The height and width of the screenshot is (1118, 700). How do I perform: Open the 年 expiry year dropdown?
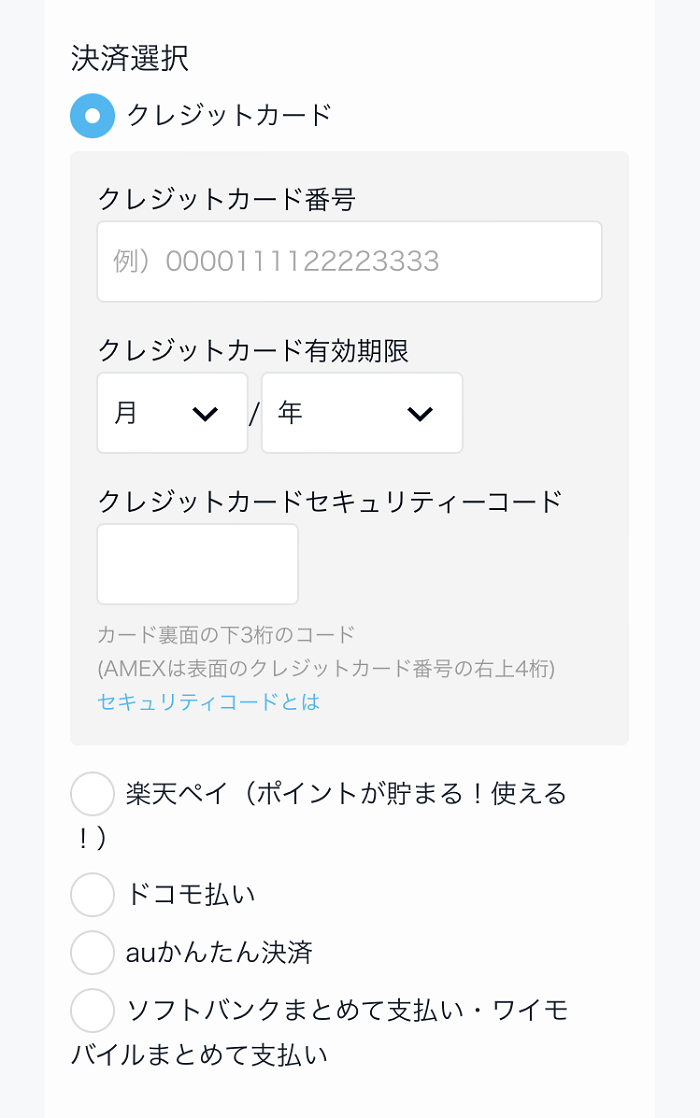point(362,413)
